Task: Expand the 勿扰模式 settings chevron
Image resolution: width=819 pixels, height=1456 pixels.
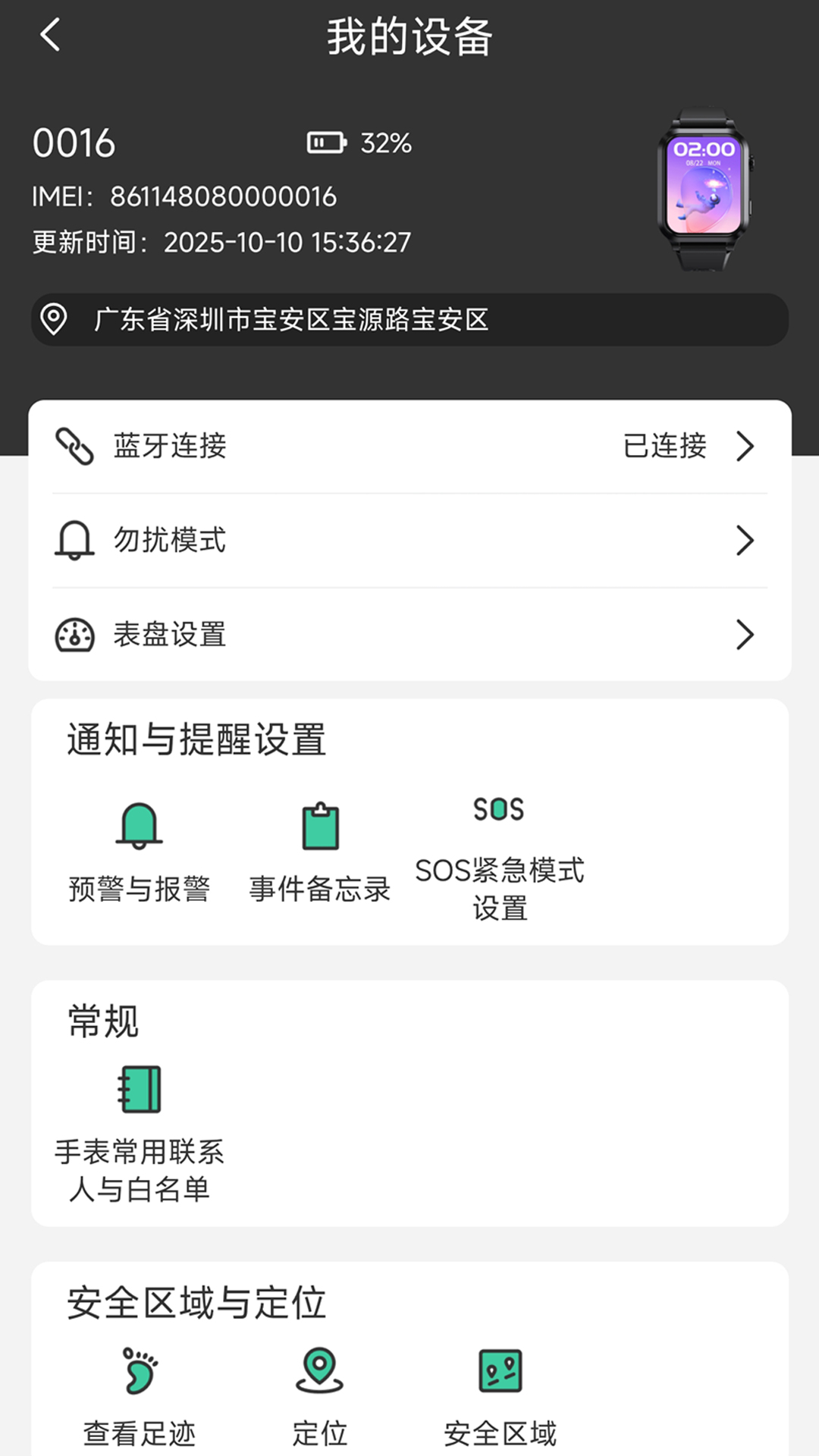Action: [x=745, y=540]
